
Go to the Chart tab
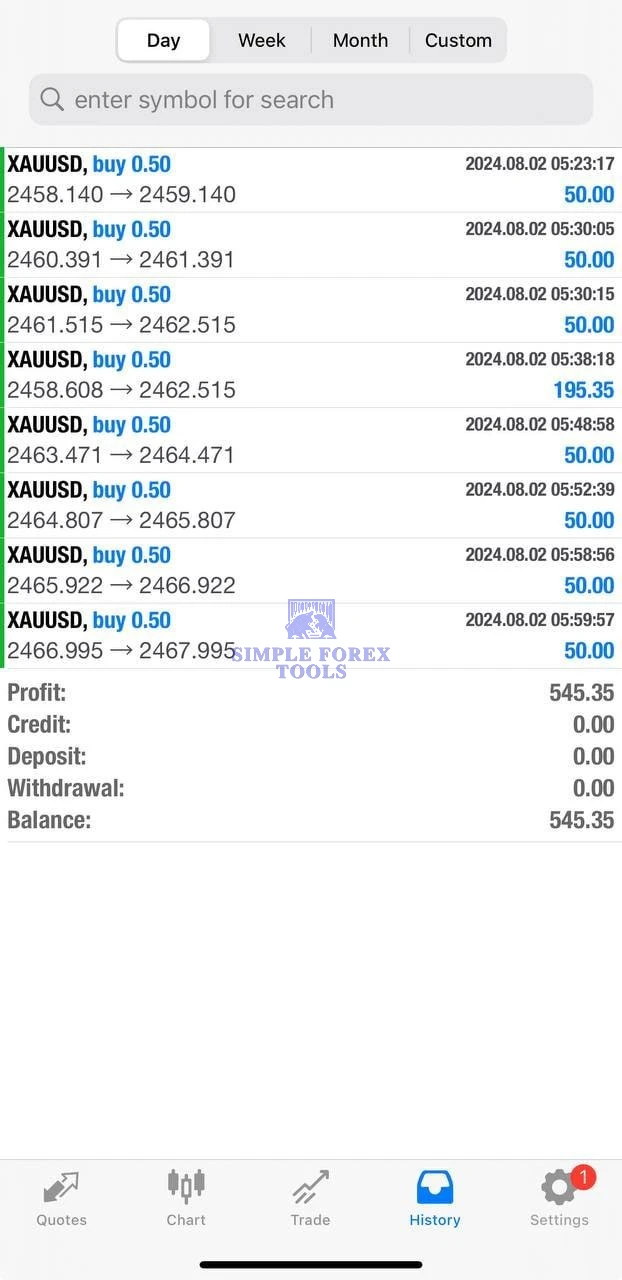pyautogui.click(x=186, y=1199)
